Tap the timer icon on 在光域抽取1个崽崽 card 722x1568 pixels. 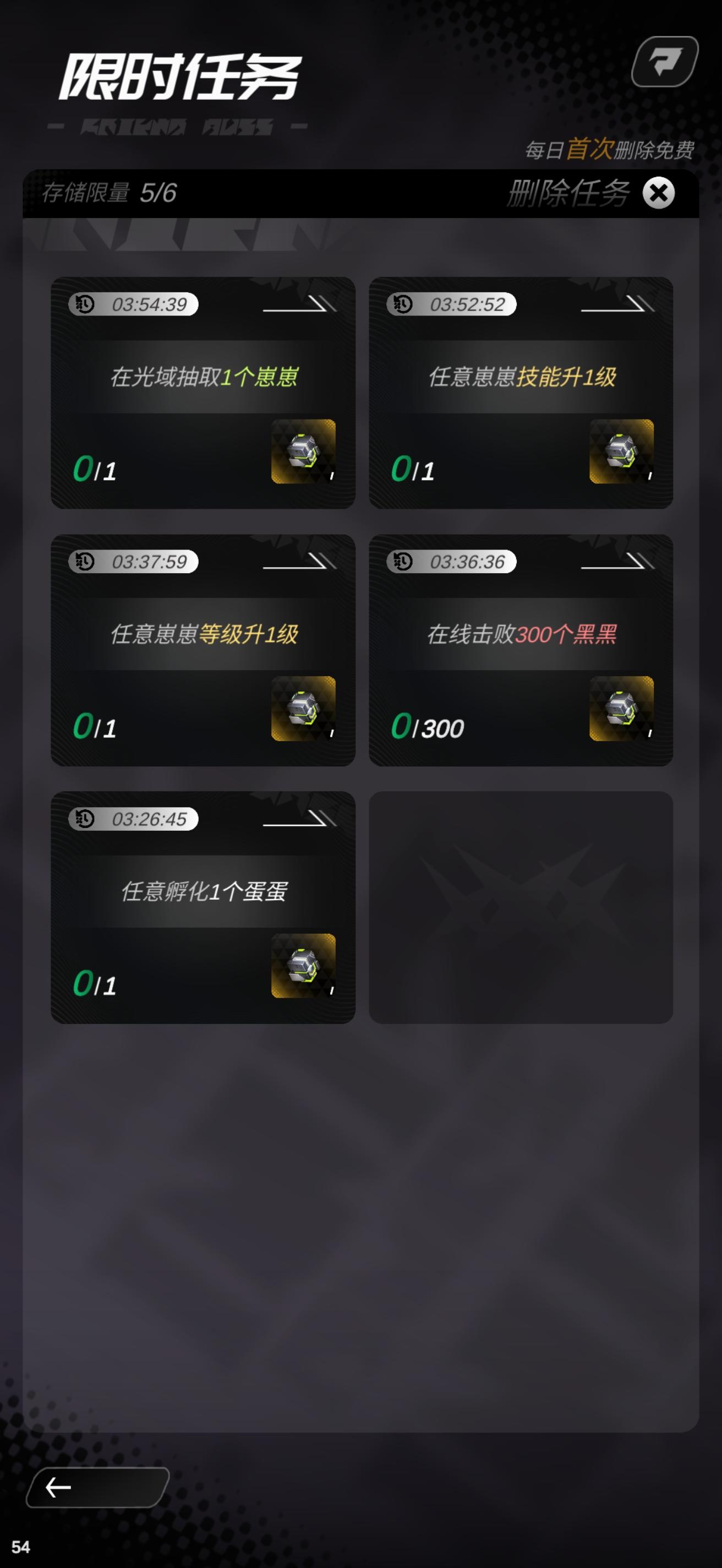(x=85, y=305)
